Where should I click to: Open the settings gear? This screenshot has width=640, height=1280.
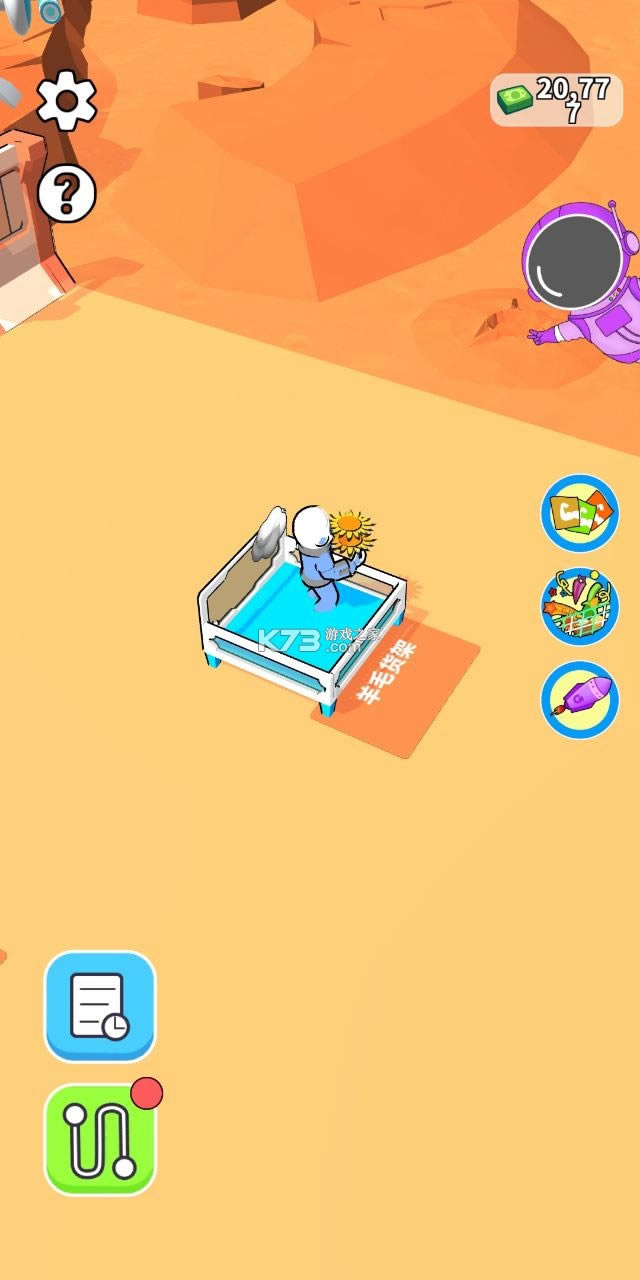click(x=66, y=99)
